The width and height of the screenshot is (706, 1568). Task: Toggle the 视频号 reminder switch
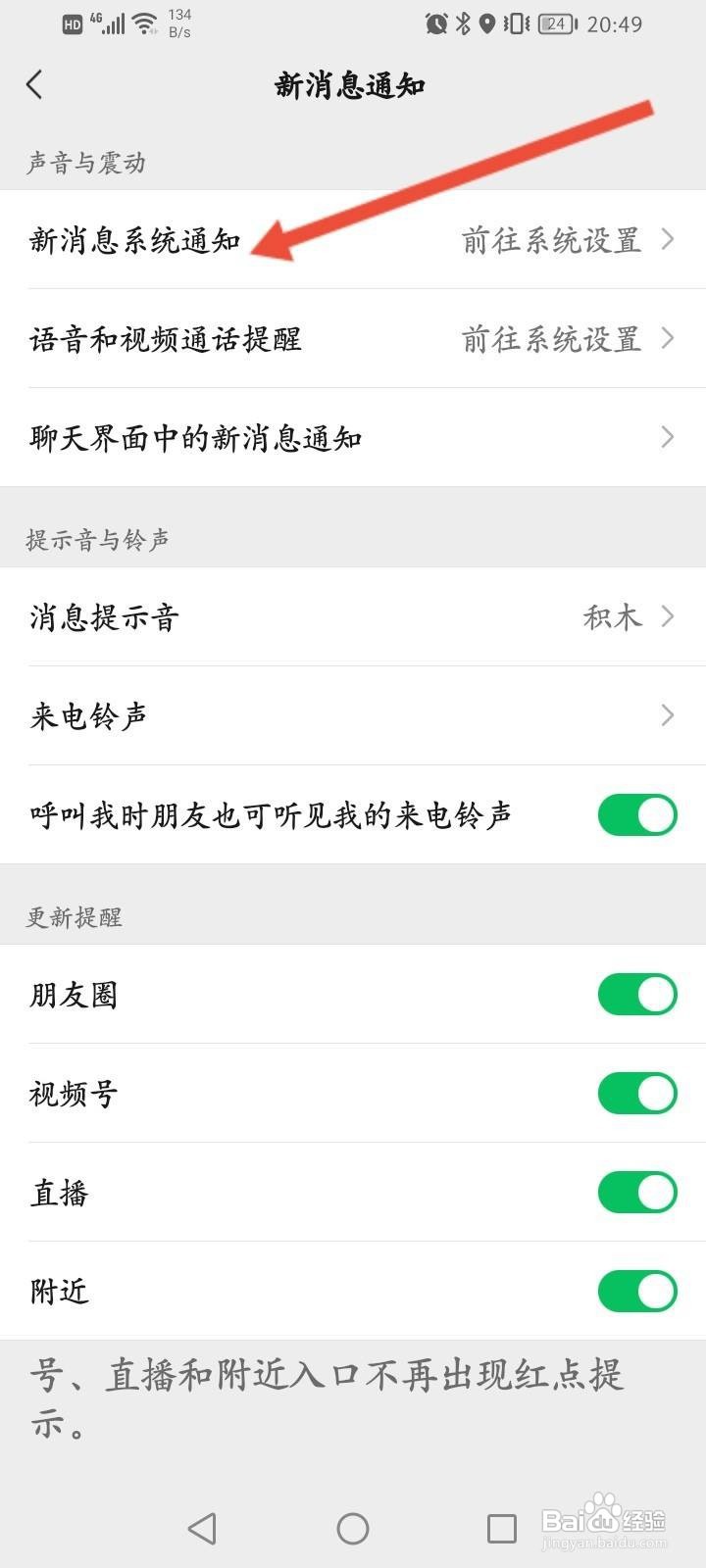click(637, 1093)
